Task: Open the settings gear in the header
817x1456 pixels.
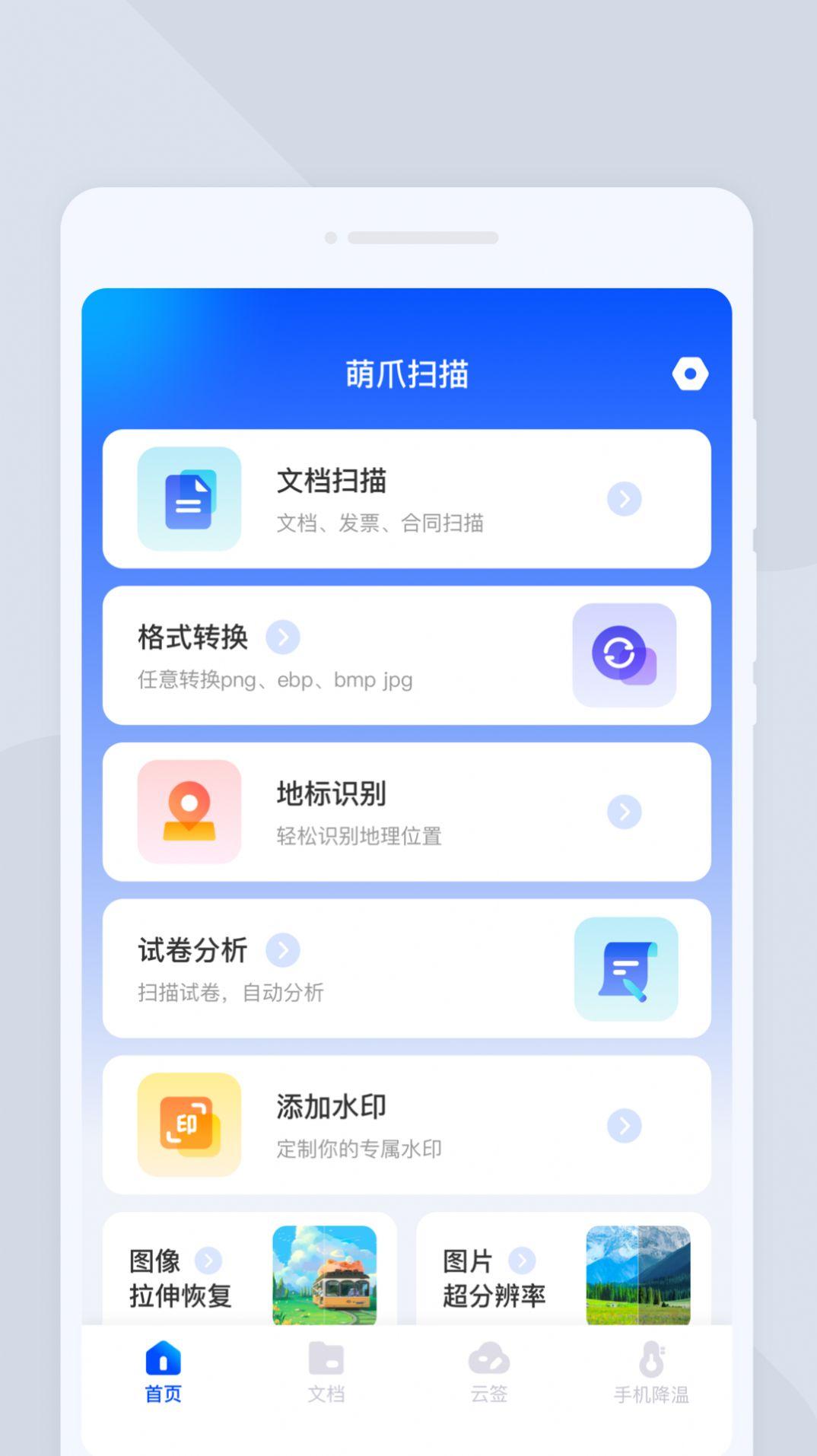Action: coord(690,374)
